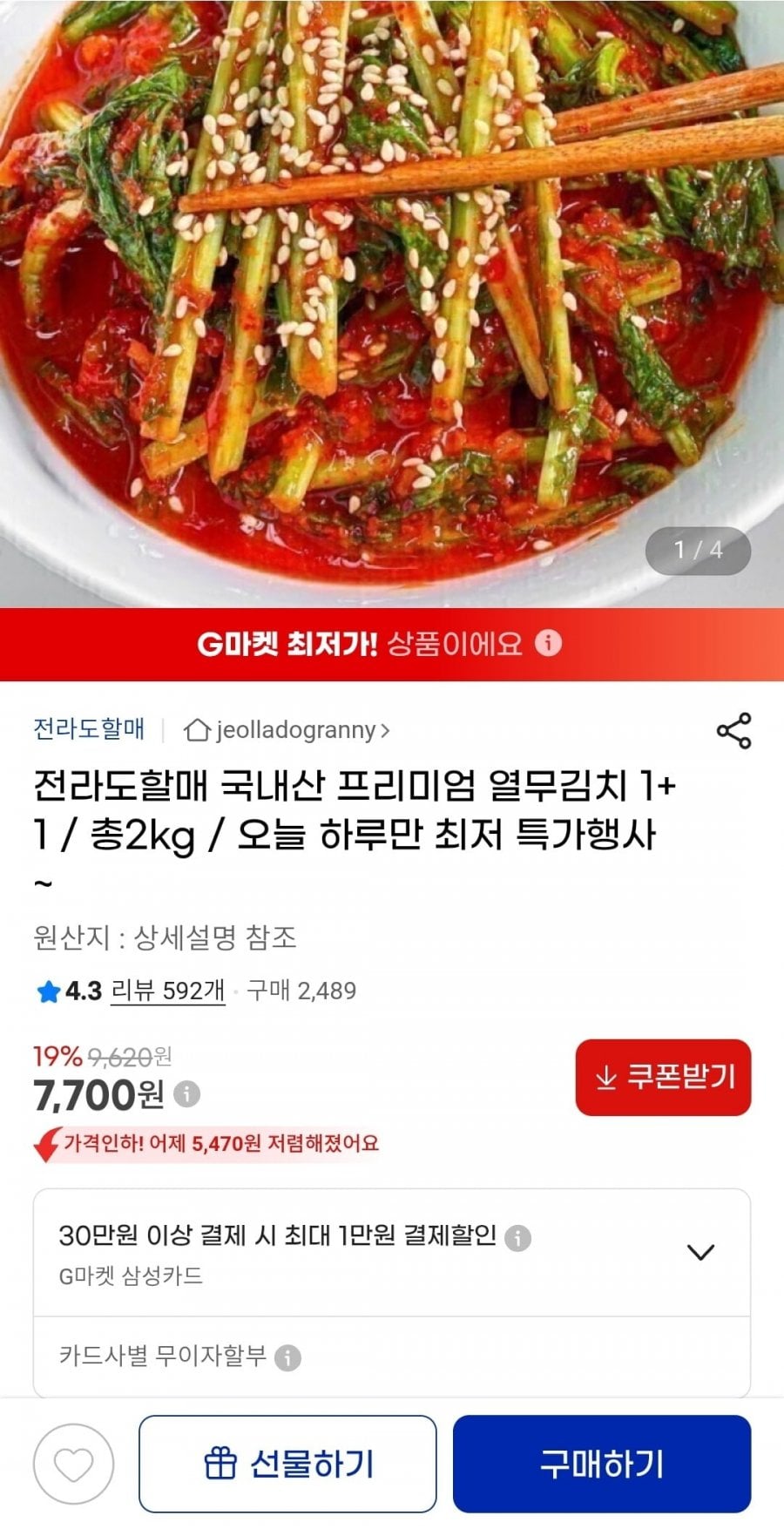Open 카드사별 무이자할부 info
This screenshot has width=784, height=1529.
click(x=287, y=1357)
